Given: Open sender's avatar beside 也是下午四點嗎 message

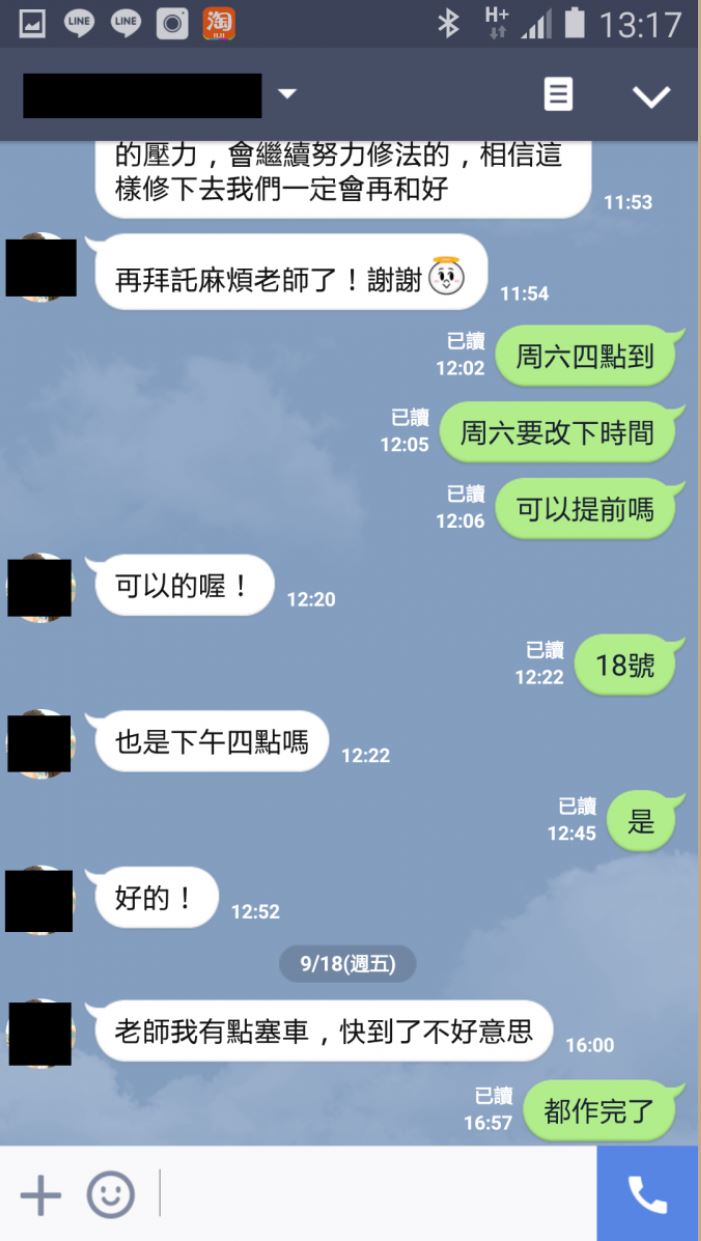Looking at the screenshot, I should [41, 743].
